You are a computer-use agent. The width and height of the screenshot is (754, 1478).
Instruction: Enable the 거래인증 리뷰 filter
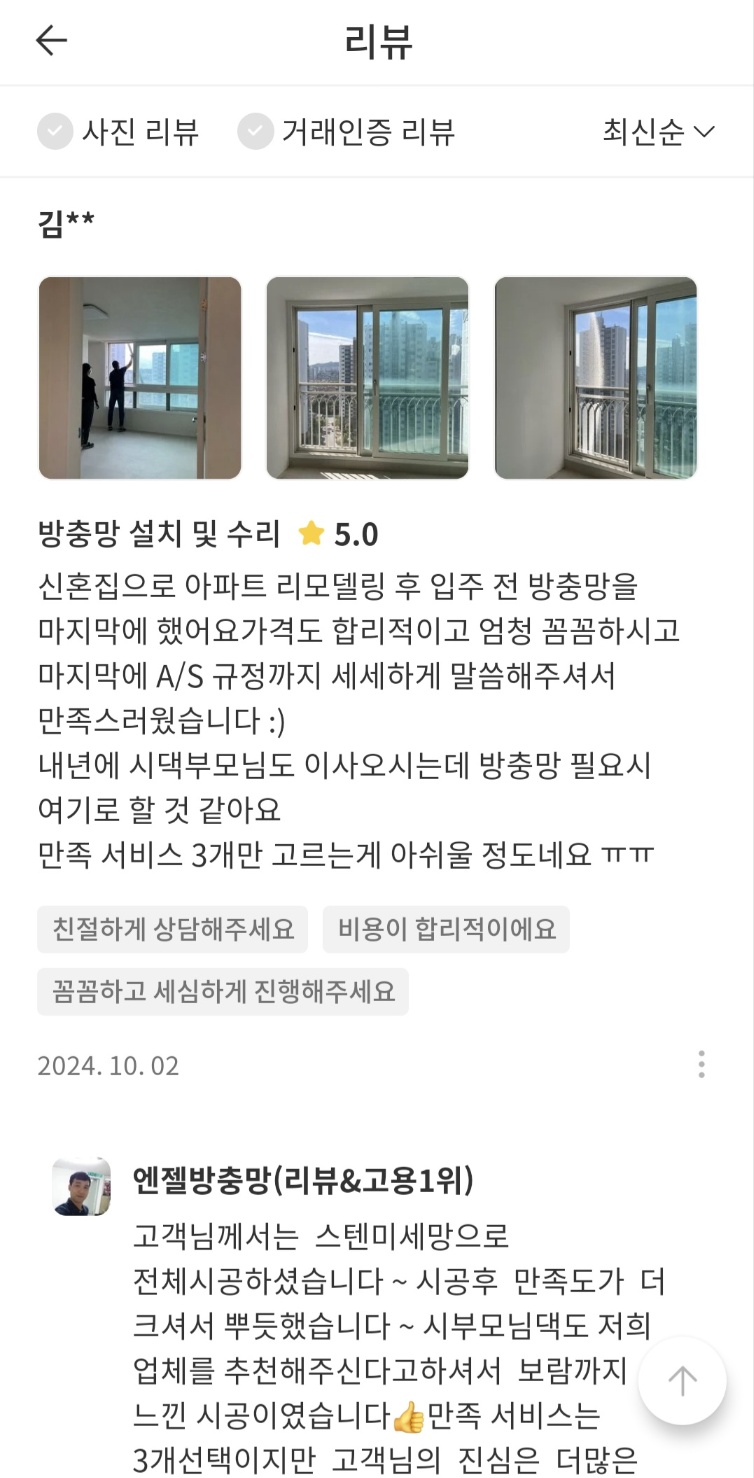(x=346, y=132)
